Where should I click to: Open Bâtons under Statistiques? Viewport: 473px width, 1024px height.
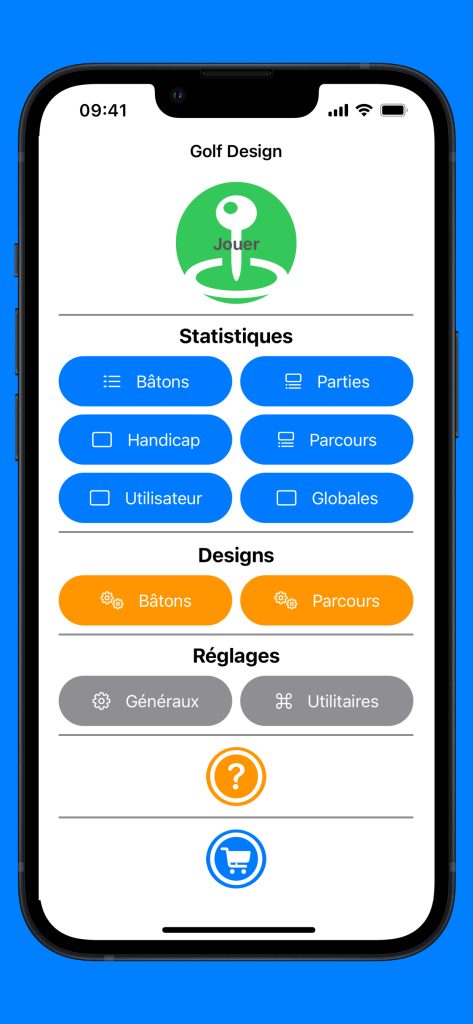tap(145, 381)
